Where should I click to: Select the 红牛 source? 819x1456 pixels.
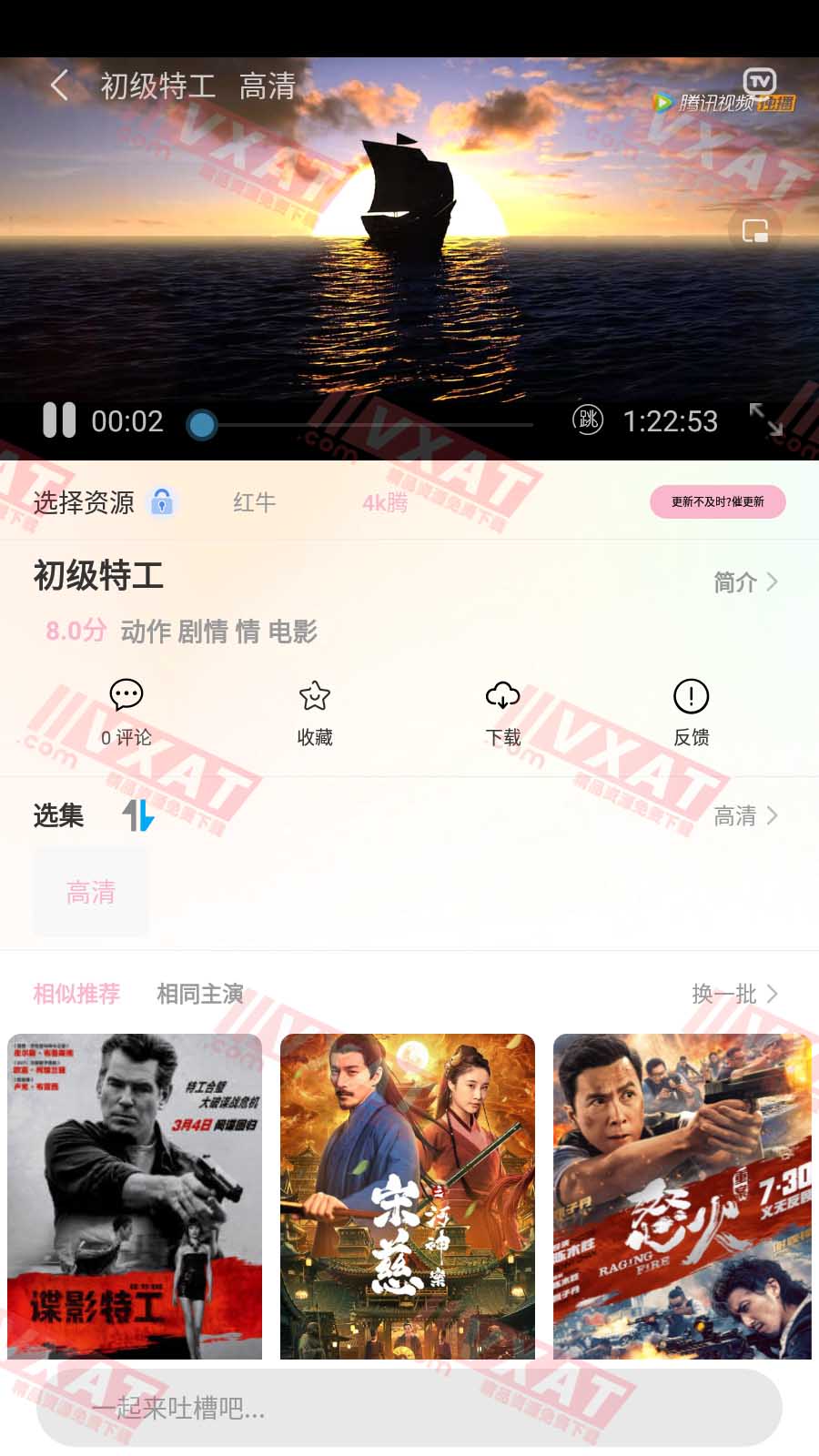coord(254,502)
